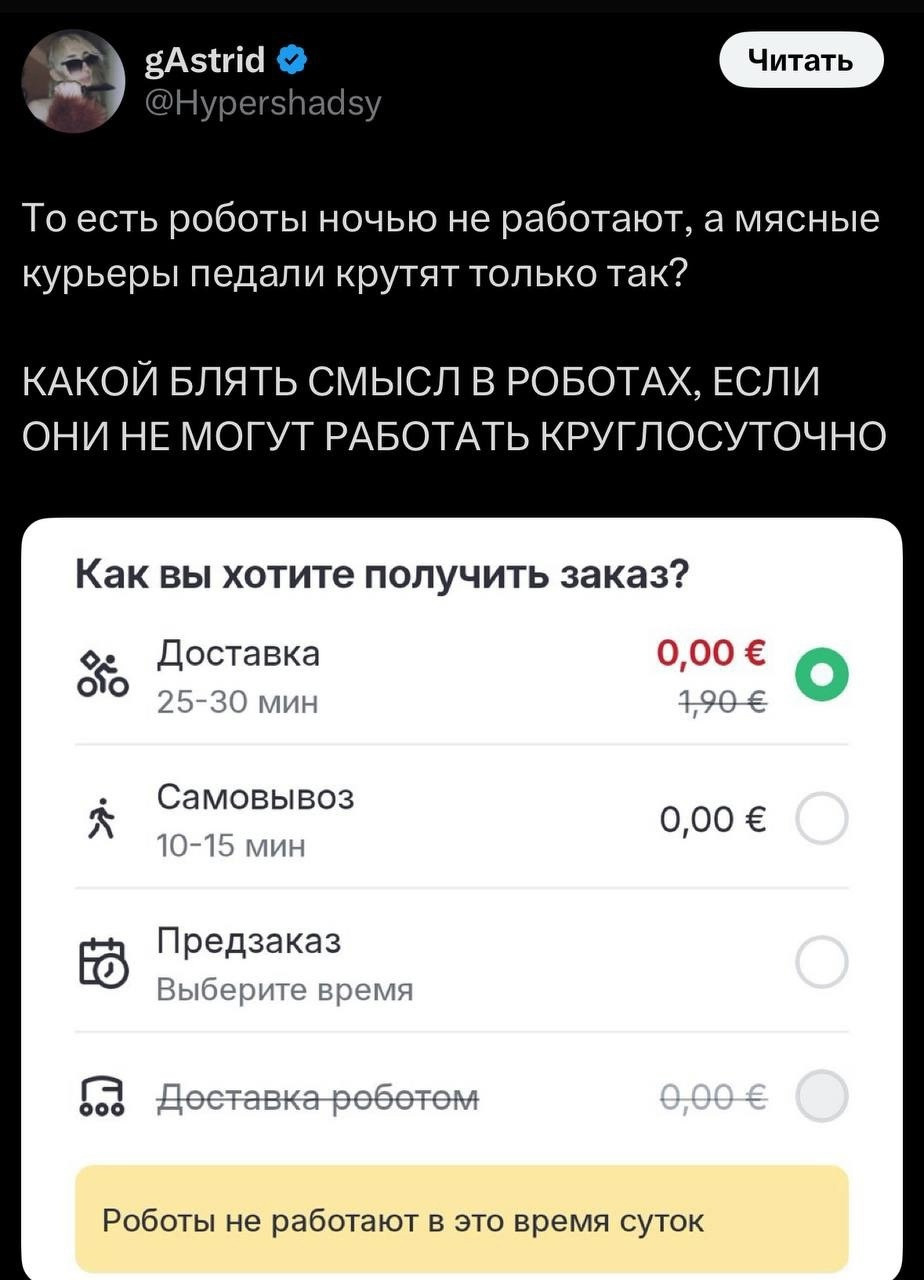The image size is (924, 1280).
Task: Tap the Читать button to follow gAstrid
Action: pos(802,62)
